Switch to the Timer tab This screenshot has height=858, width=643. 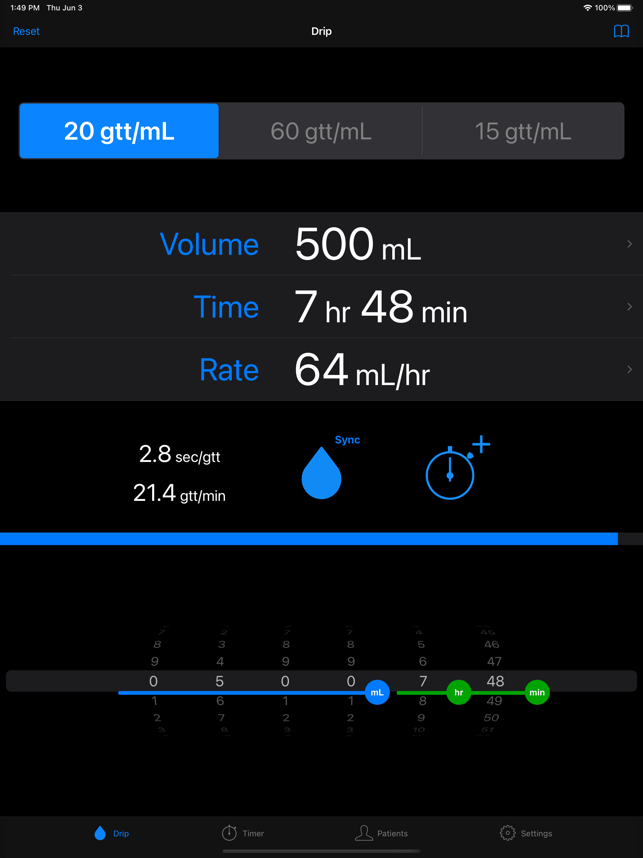coord(243,833)
